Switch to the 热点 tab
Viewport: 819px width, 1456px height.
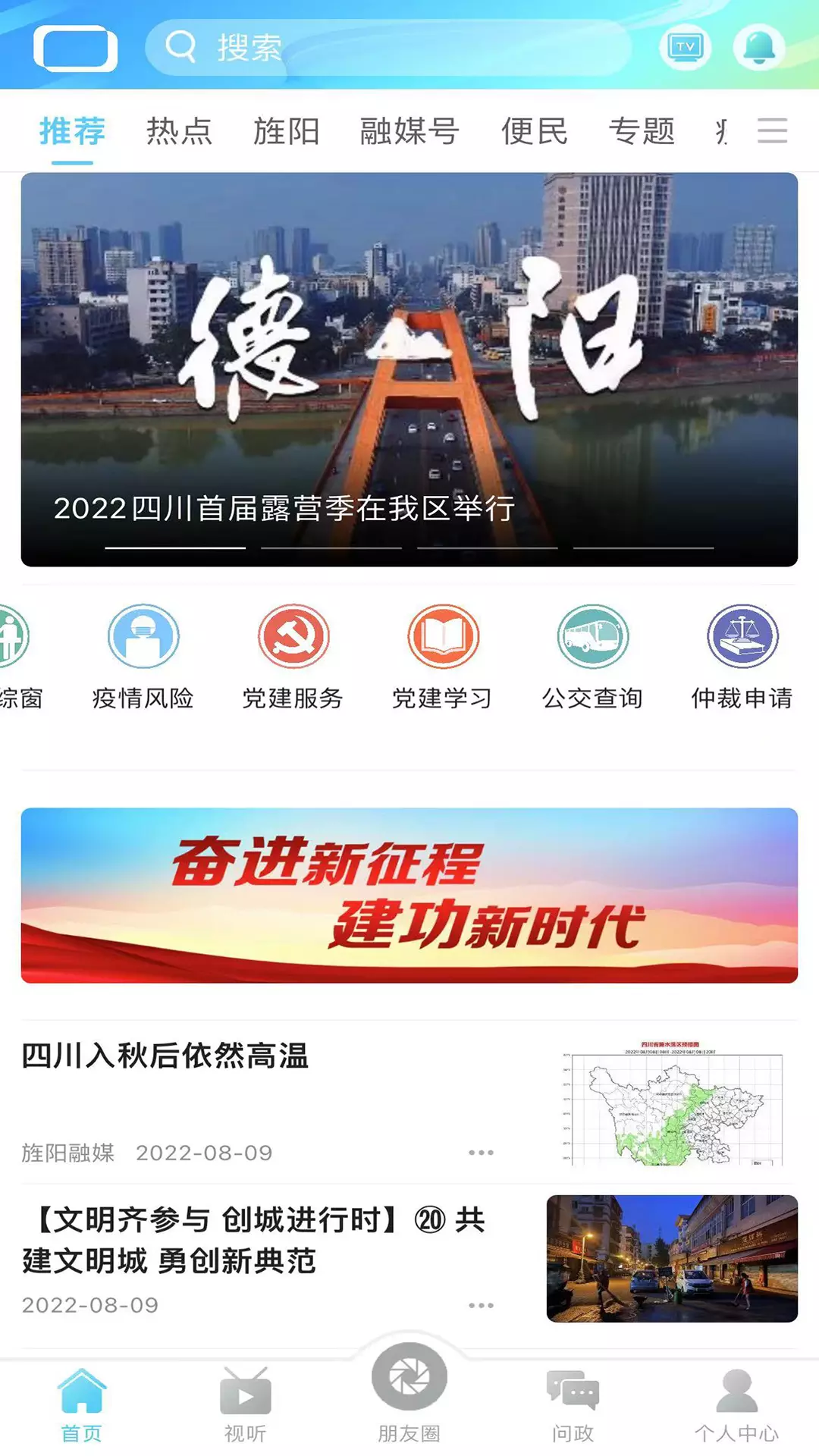[x=179, y=131]
